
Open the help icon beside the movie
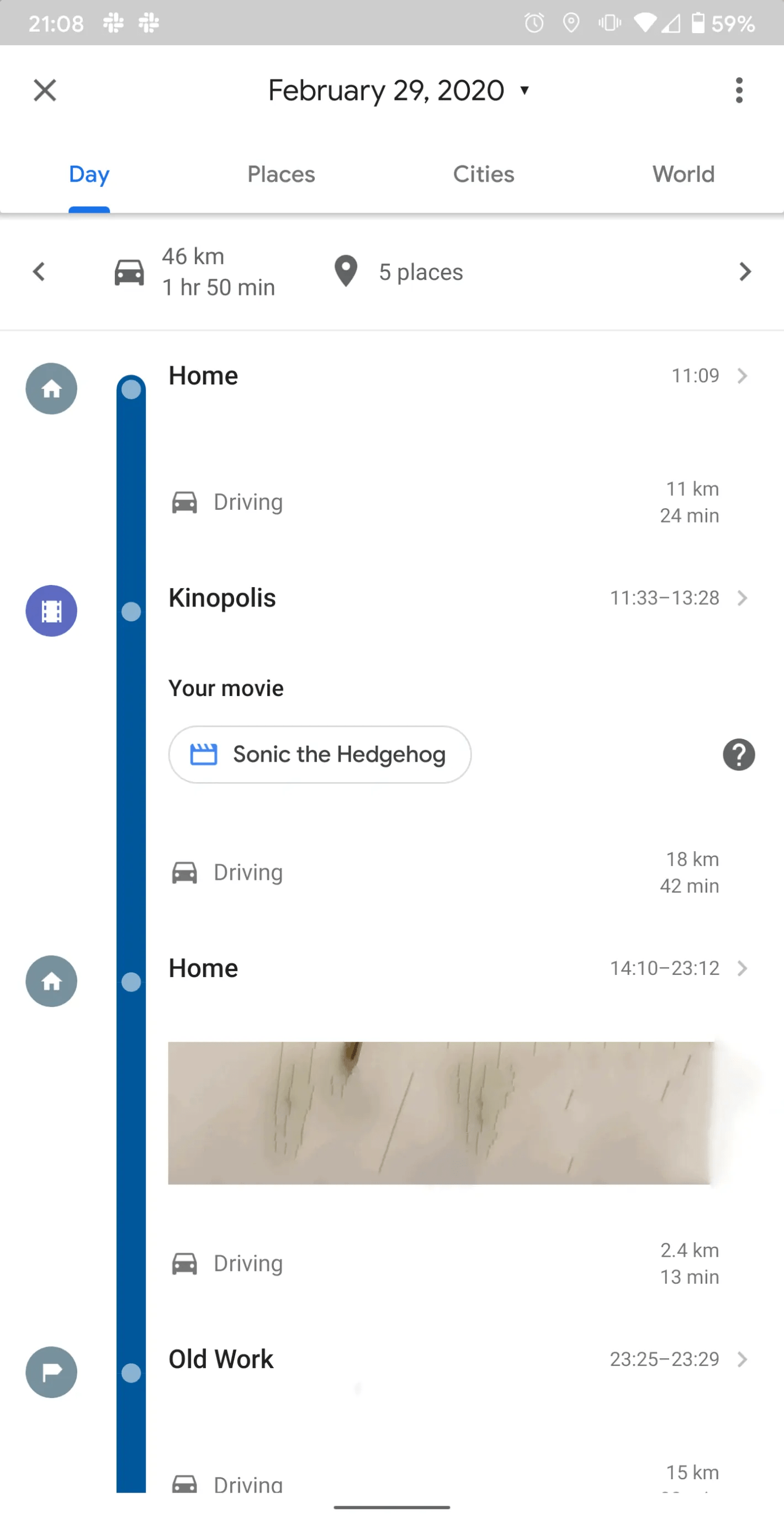pos(739,755)
